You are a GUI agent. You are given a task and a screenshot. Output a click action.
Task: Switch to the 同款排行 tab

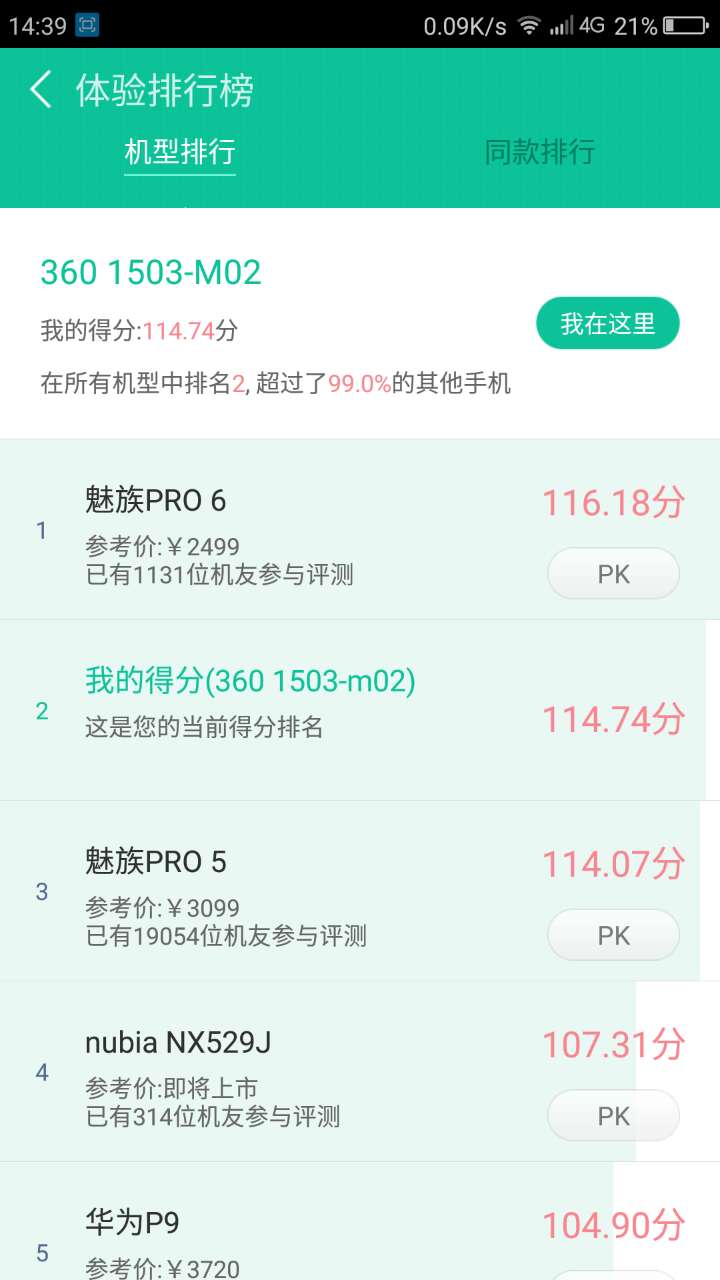pyautogui.click(x=540, y=152)
